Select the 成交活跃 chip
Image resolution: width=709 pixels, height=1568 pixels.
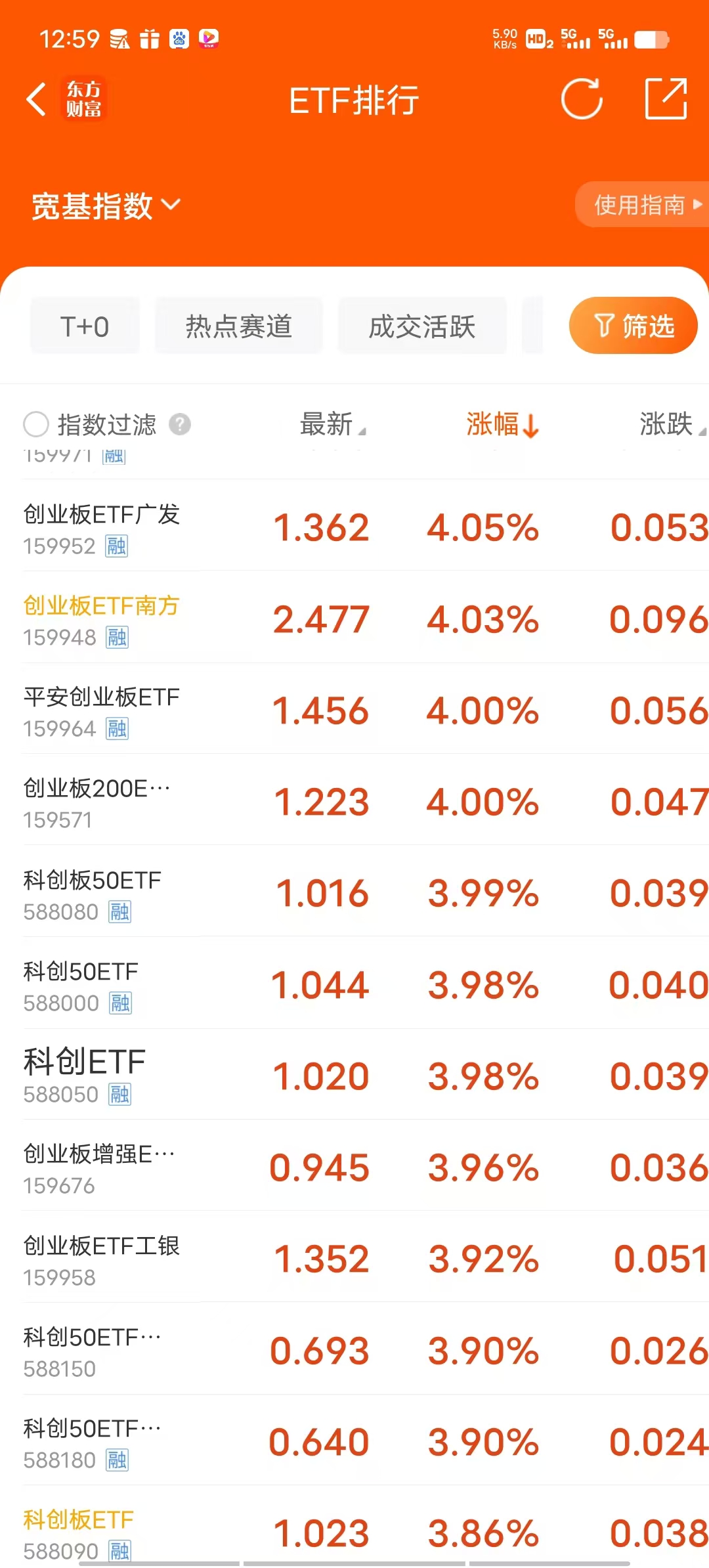pyautogui.click(x=422, y=326)
